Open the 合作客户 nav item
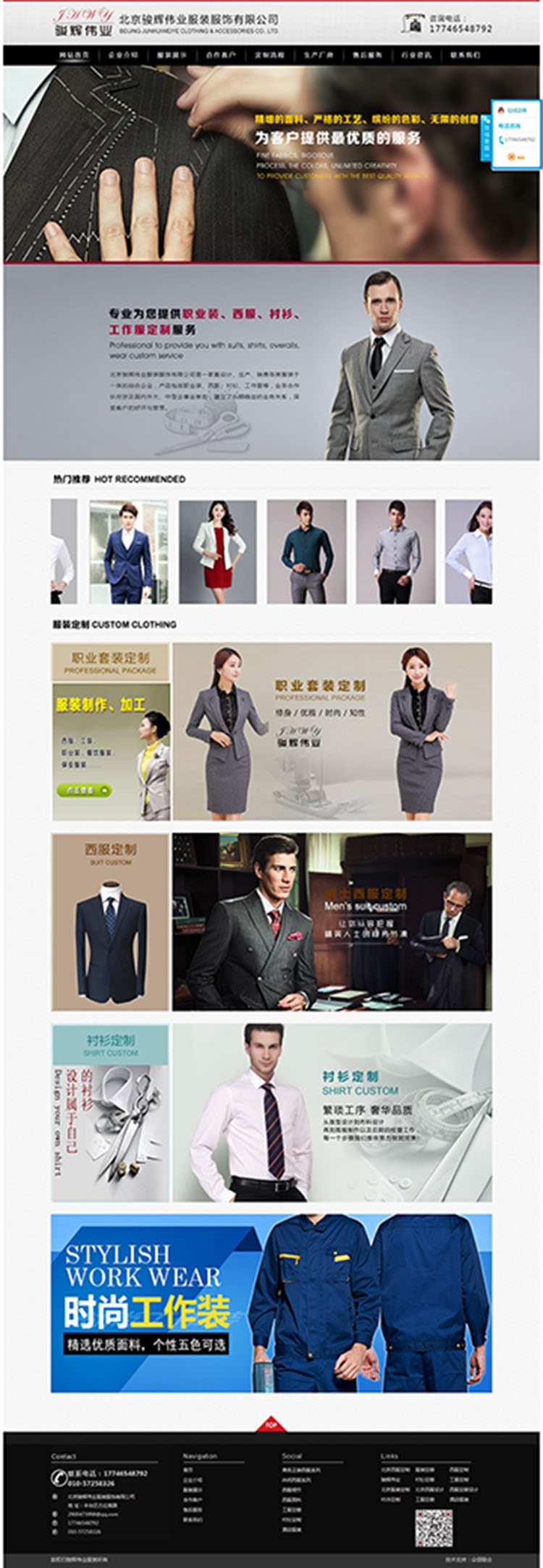Viewport: 543px width, 1568px height. click(220, 55)
